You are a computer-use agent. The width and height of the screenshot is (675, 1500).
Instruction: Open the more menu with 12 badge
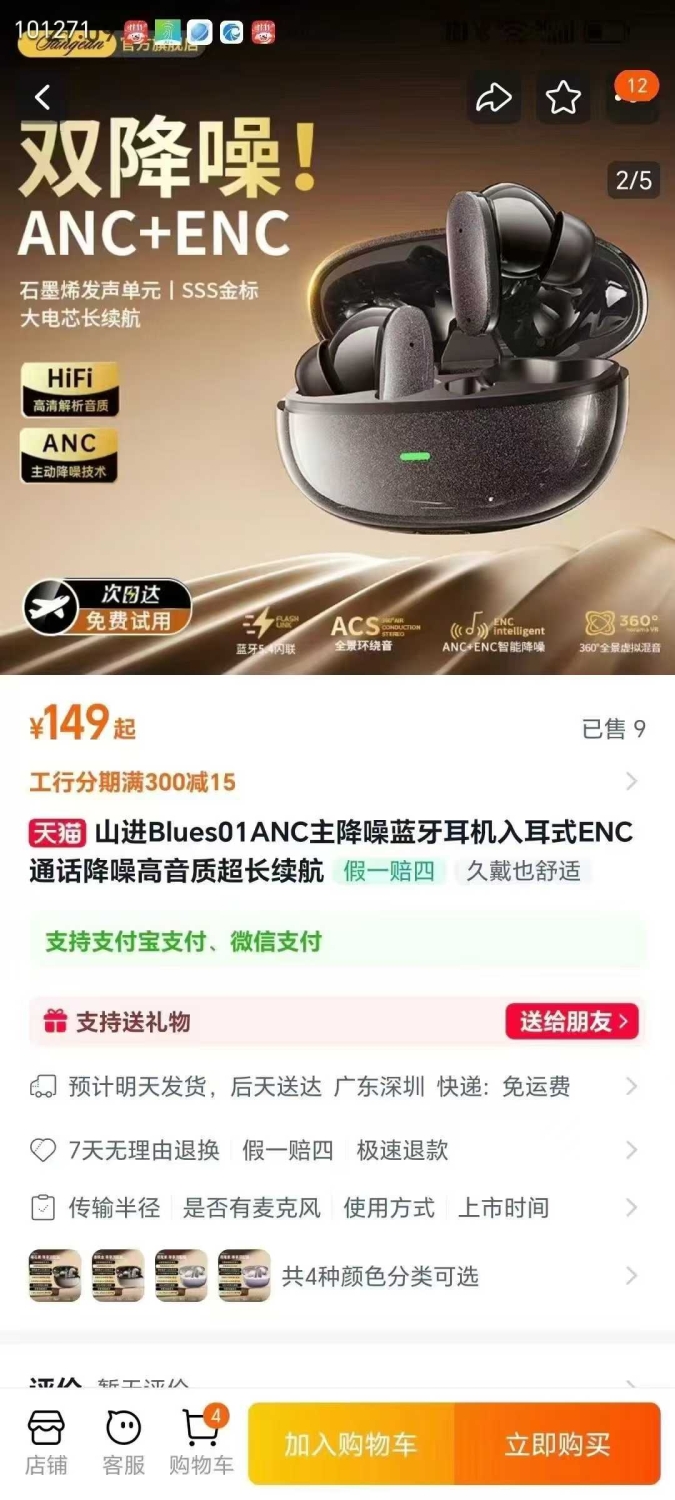point(633,96)
